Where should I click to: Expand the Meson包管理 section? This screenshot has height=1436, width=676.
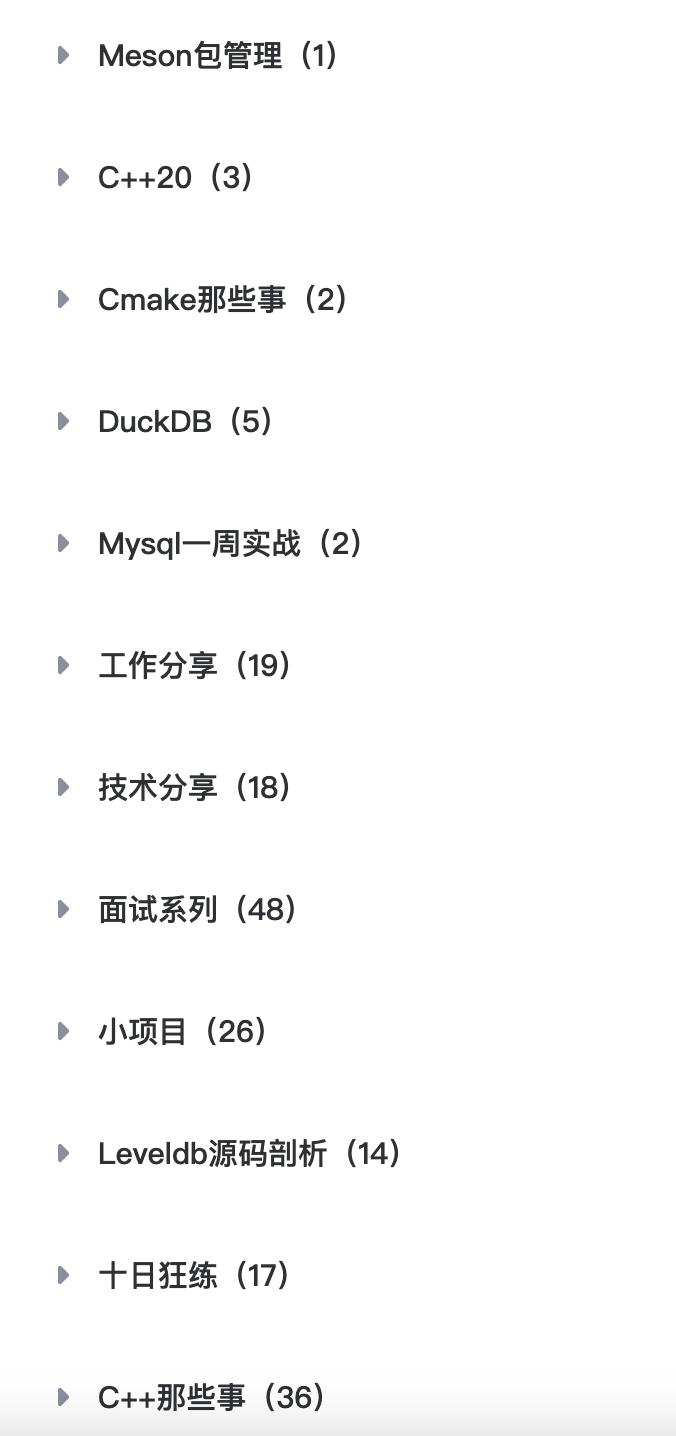pyautogui.click(x=64, y=55)
